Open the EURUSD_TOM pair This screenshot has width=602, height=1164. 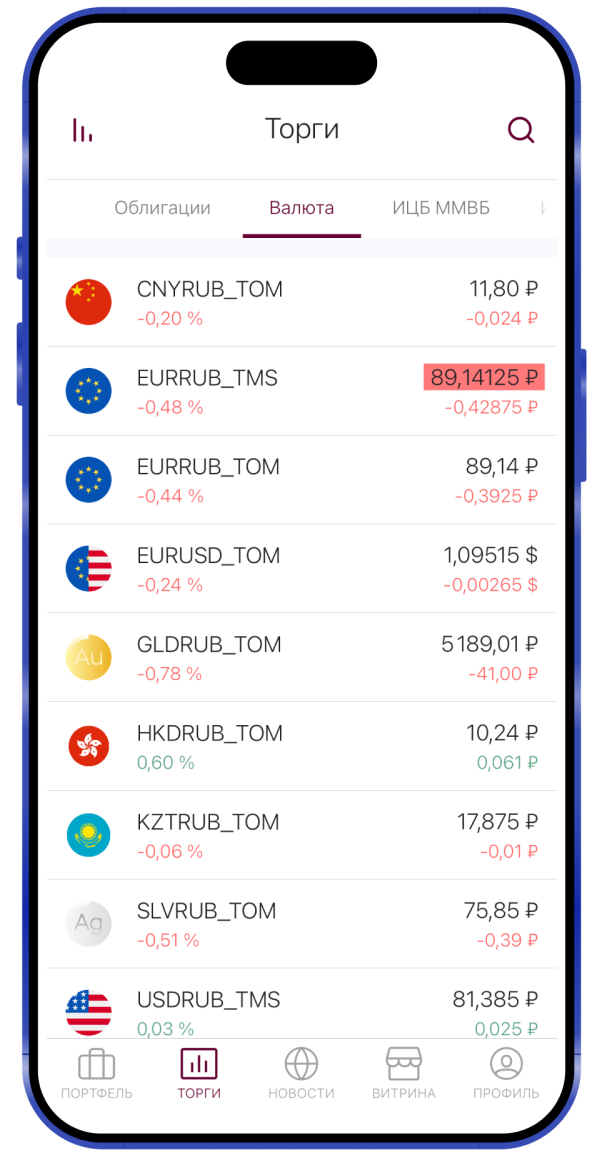point(301,568)
